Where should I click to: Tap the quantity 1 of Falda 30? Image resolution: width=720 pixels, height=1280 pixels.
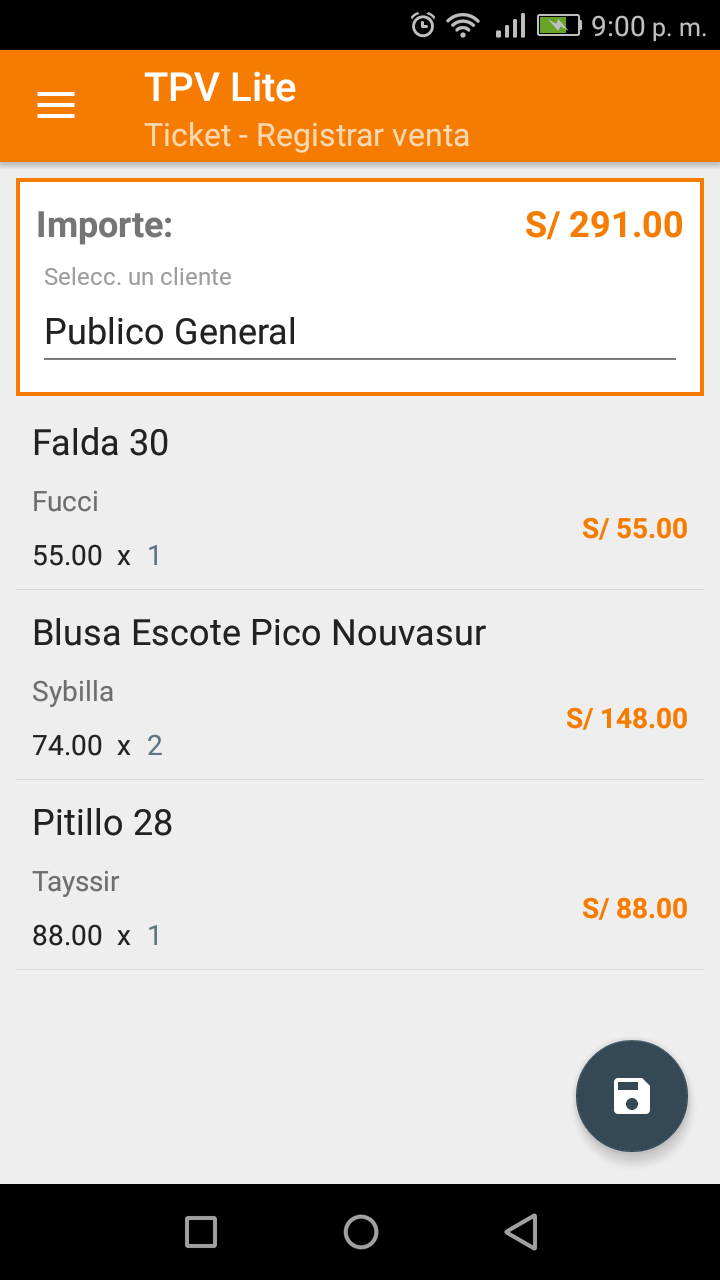[154, 555]
